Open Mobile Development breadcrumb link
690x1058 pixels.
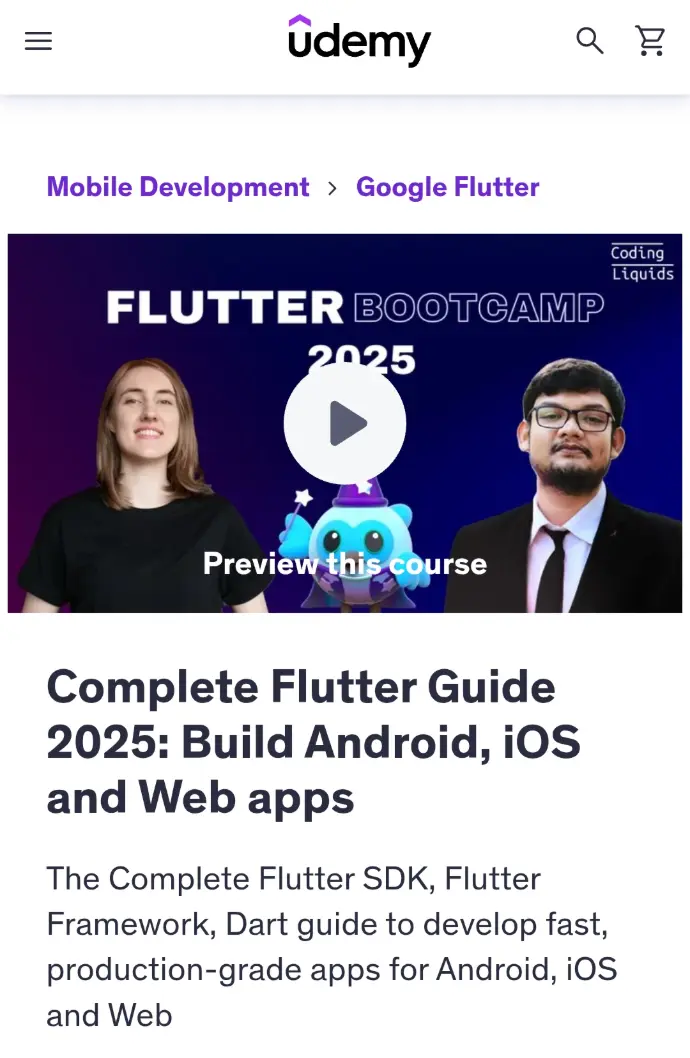point(178,187)
